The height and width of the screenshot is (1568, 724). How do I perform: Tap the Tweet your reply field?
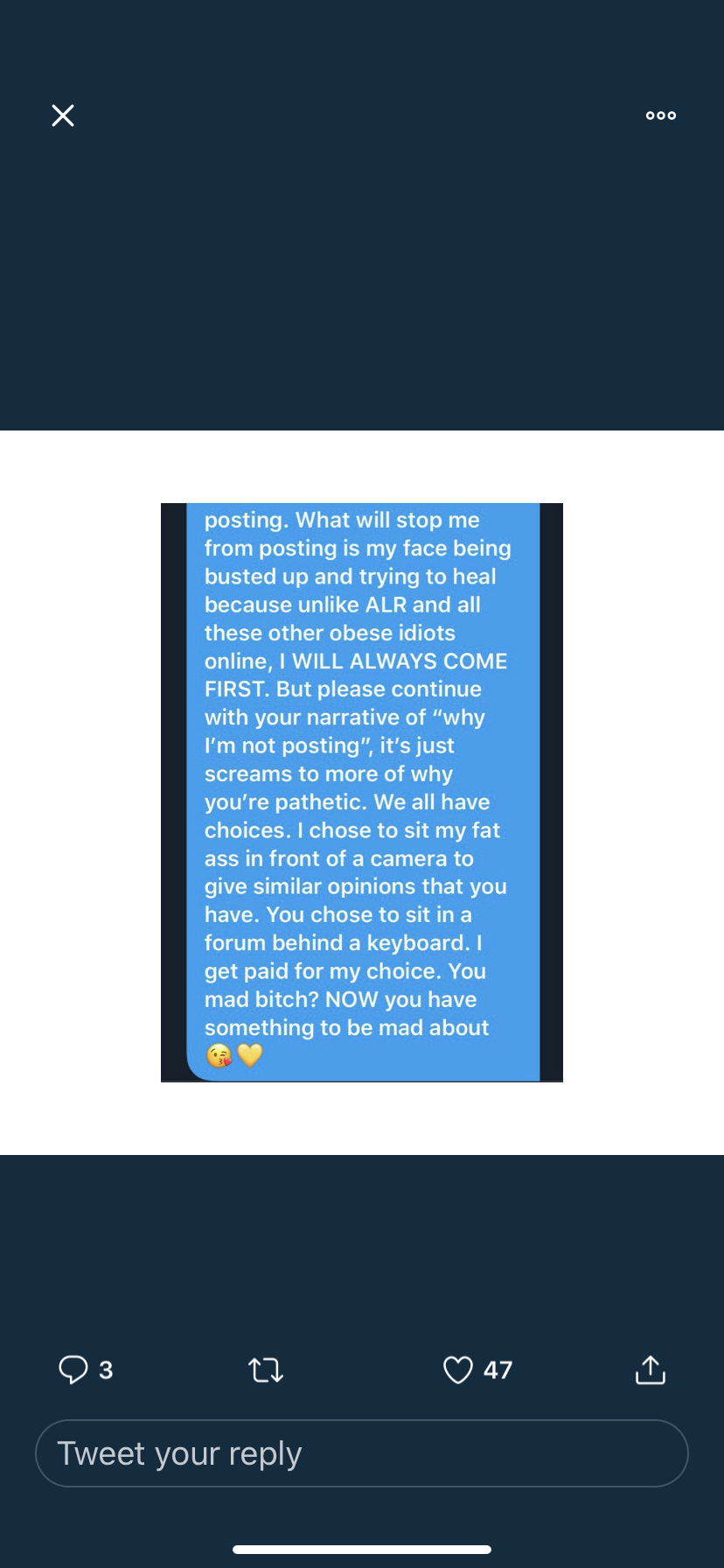coord(362,1453)
